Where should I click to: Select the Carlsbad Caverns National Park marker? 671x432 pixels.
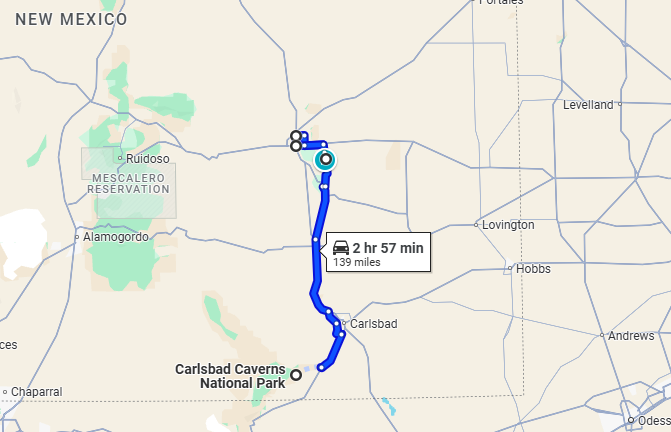pyautogui.click(x=296, y=375)
